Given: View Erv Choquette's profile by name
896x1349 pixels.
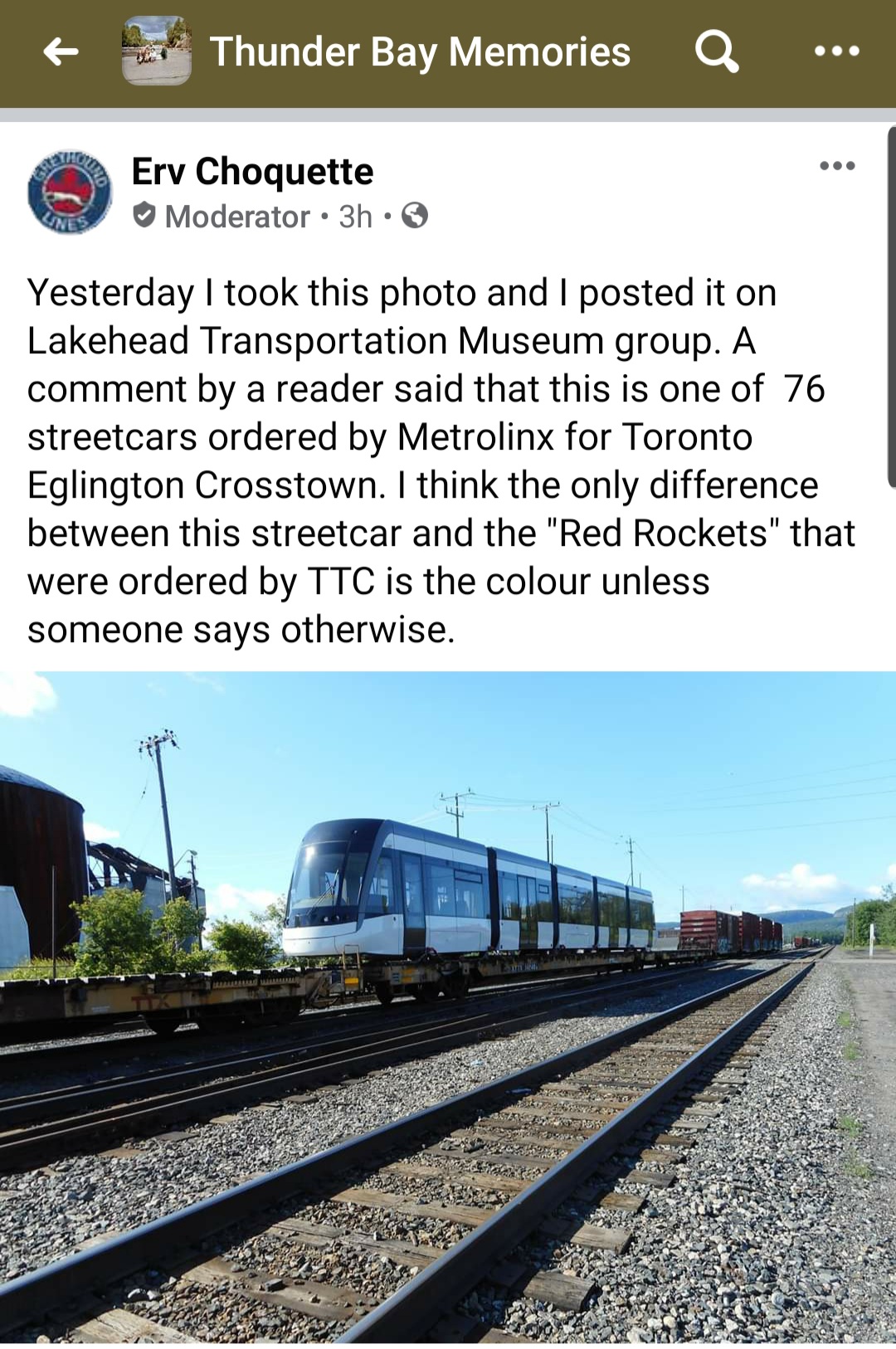Looking at the screenshot, I should (x=252, y=172).
